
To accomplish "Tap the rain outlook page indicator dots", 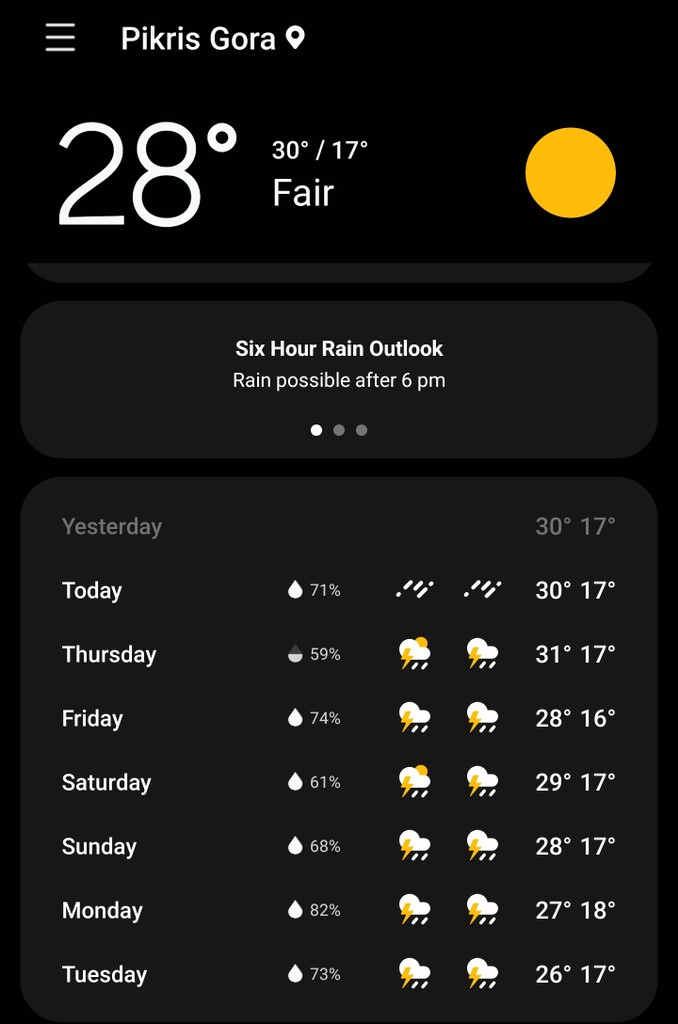I will (x=339, y=430).
